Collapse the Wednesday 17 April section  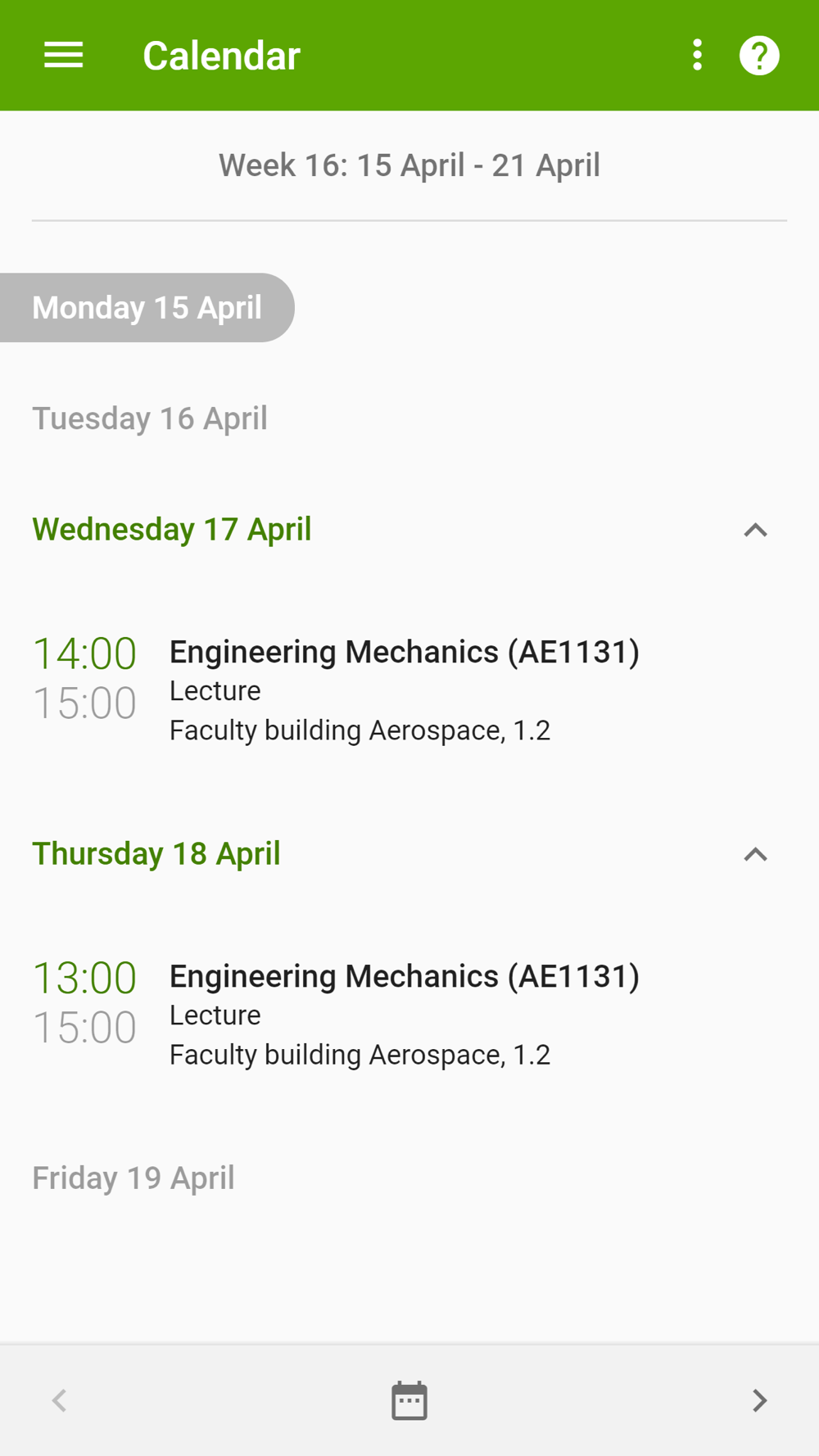[755, 530]
